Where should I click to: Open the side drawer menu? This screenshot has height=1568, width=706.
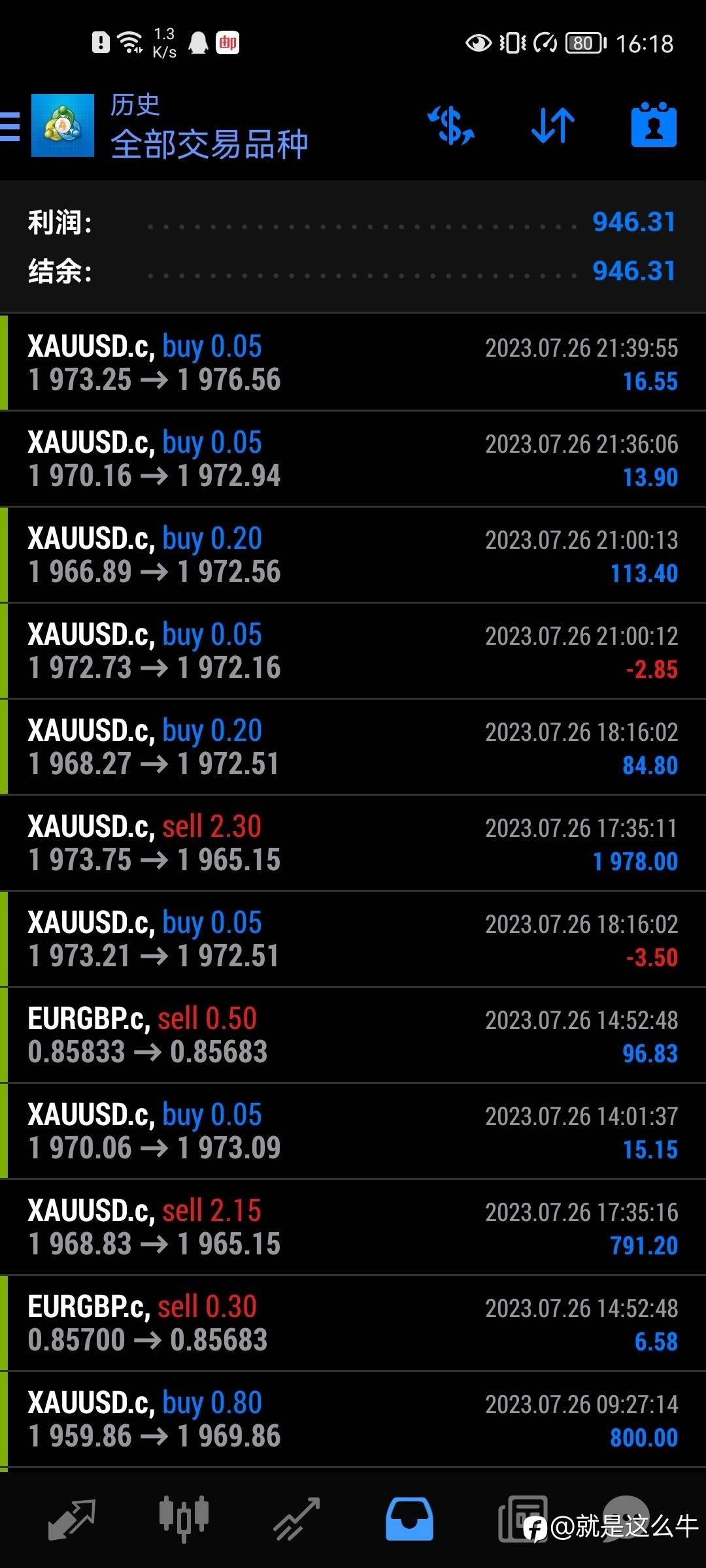click(10, 125)
